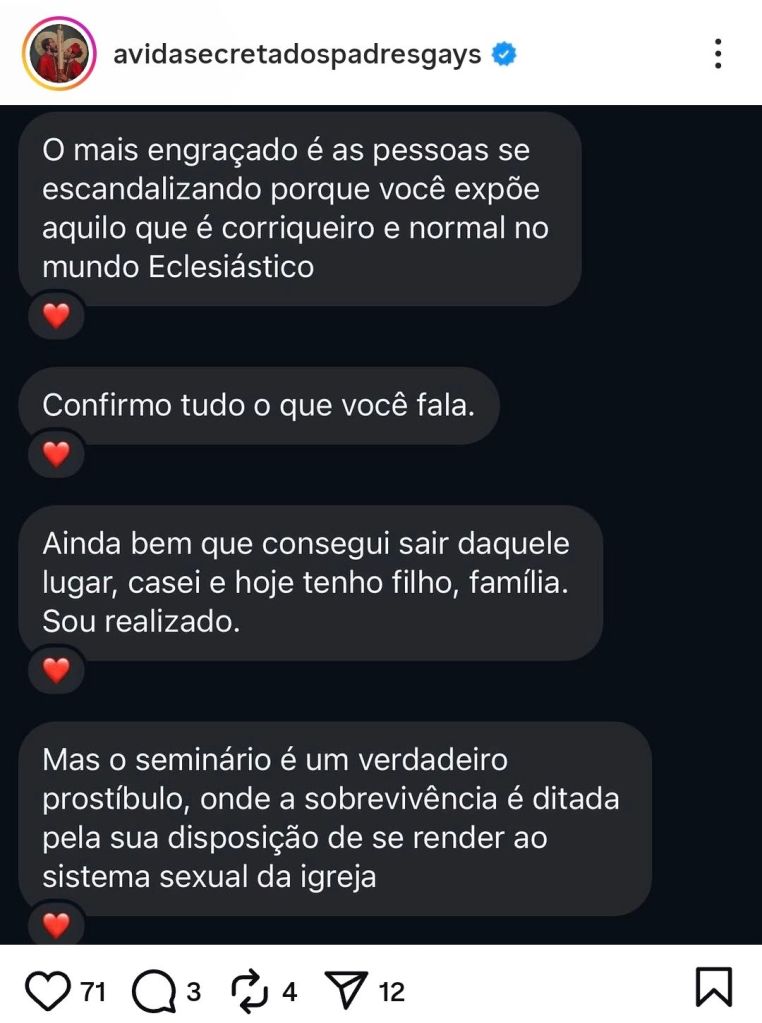This screenshot has height=1023, width=762.
Task: Share the post via send icon
Action: click(x=347, y=991)
